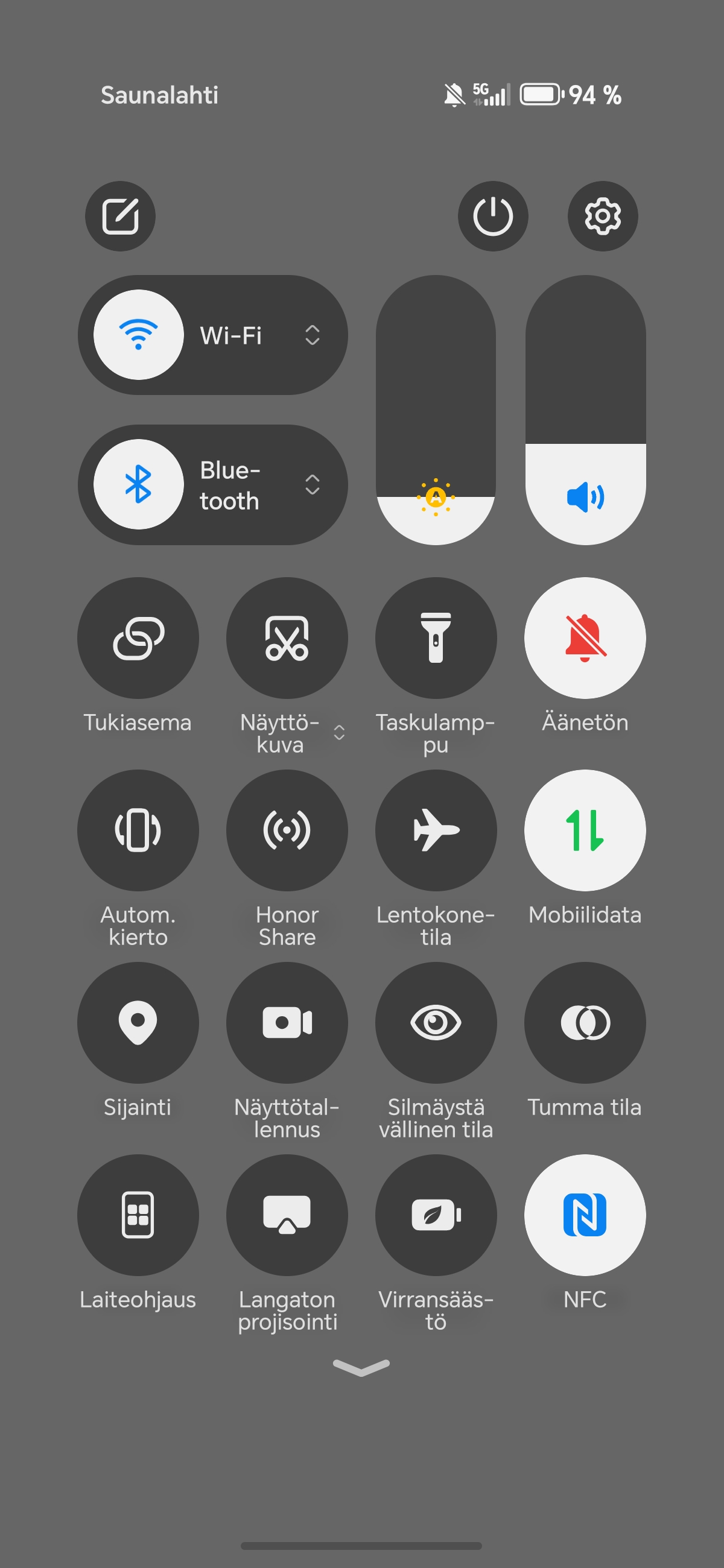Expand the Wi-Fi network list arrows
The width and height of the screenshot is (724, 1568).
click(x=312, y=335)
